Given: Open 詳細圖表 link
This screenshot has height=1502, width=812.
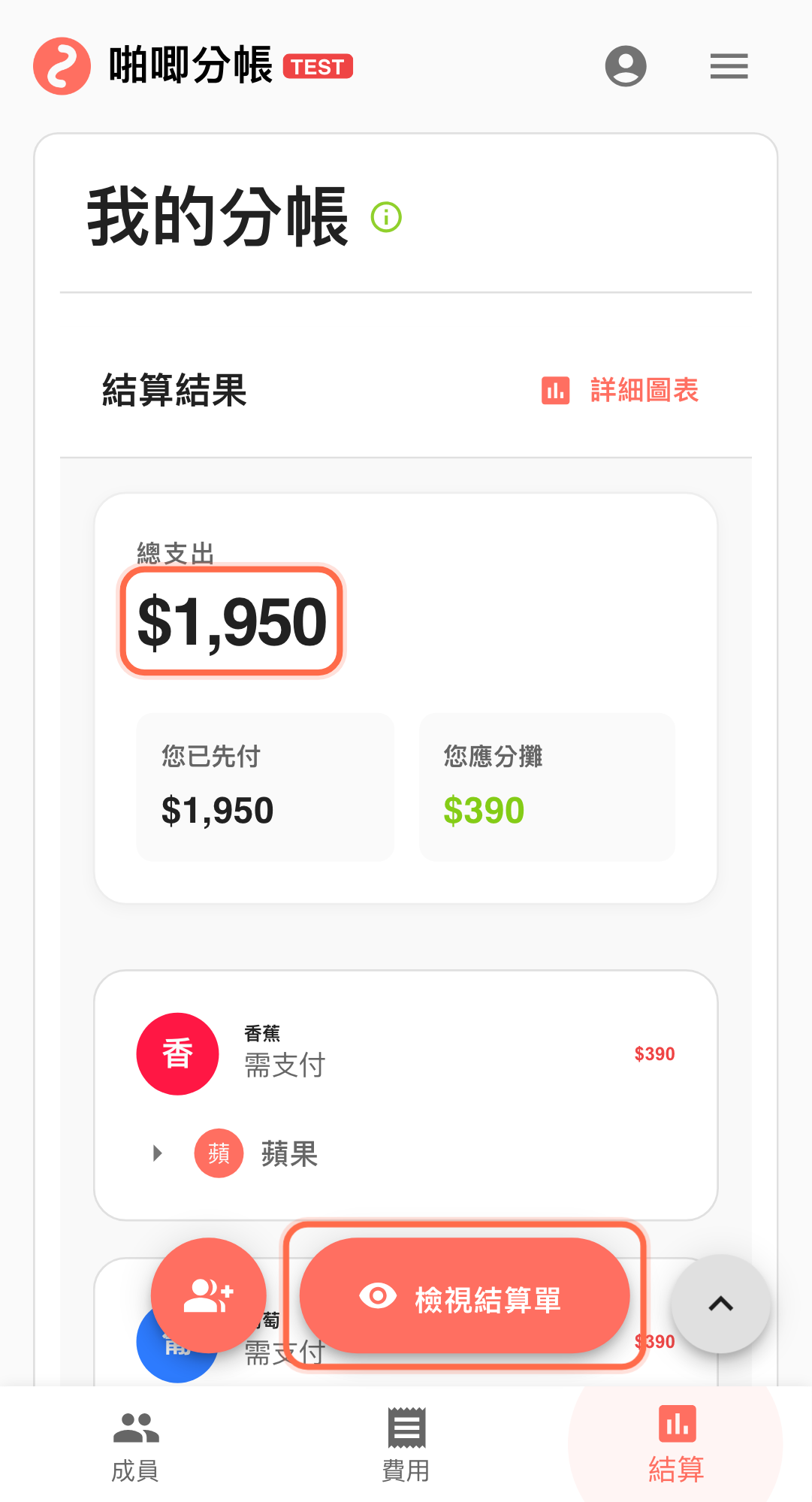Looking at the screenshot, I should click(642, 390).
